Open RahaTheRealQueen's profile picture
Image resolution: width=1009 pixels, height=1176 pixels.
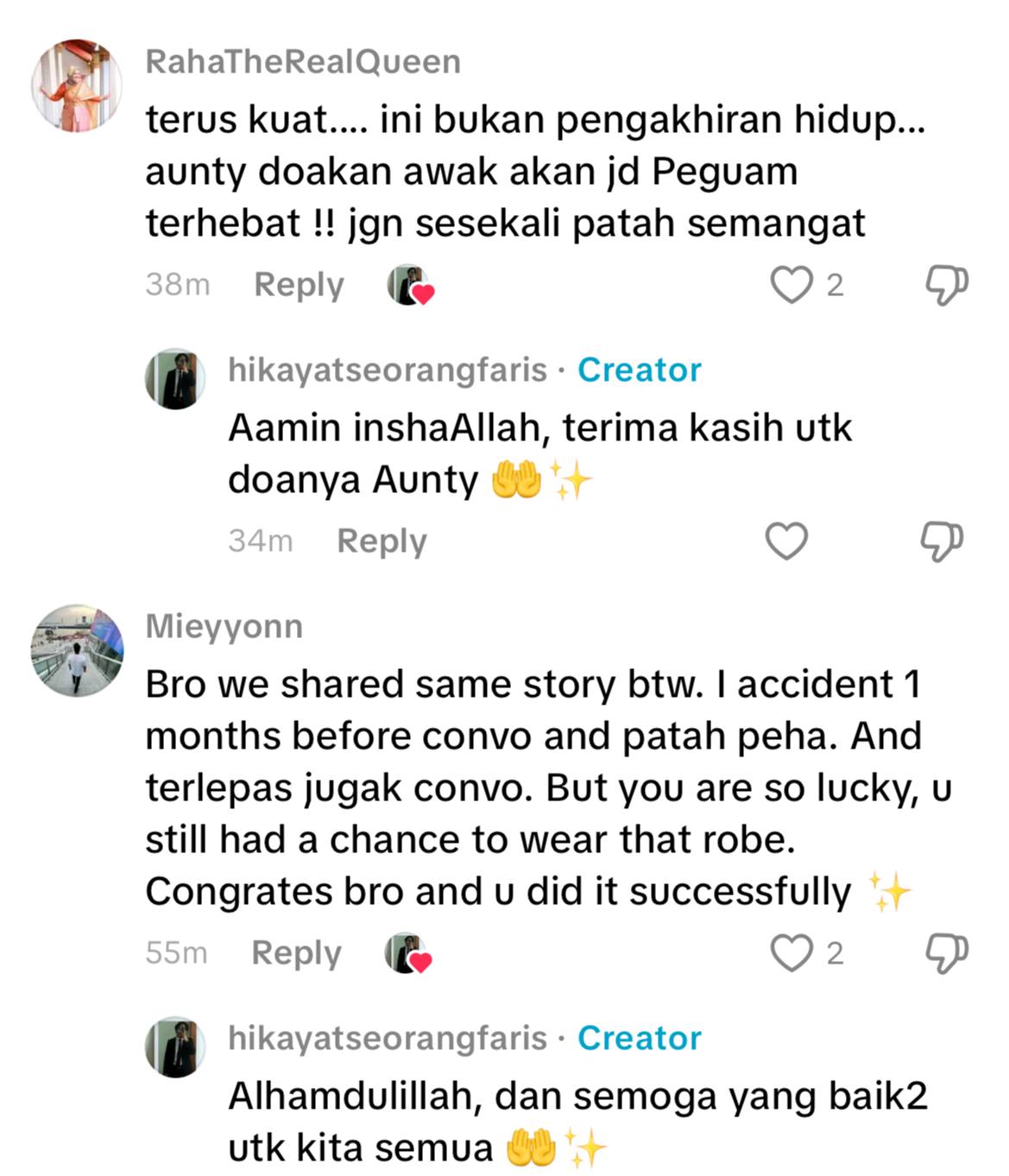pyautogui.click(x=76, y=86)
